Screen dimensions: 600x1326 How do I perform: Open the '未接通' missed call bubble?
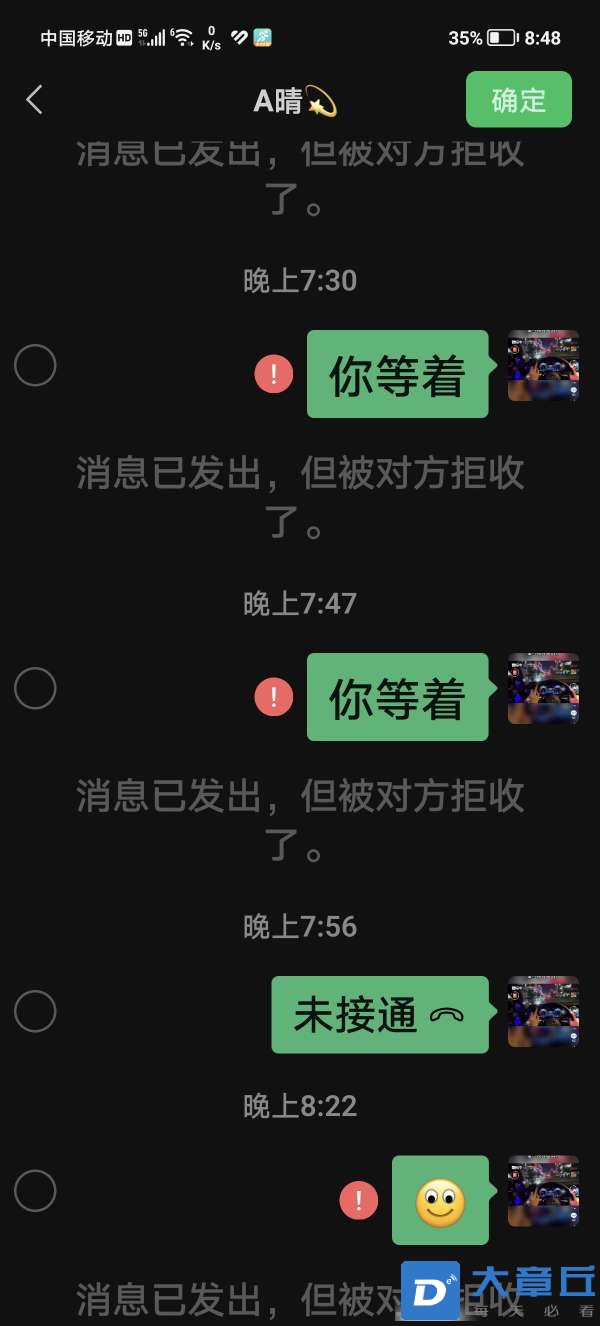(x=380, y=1015)
